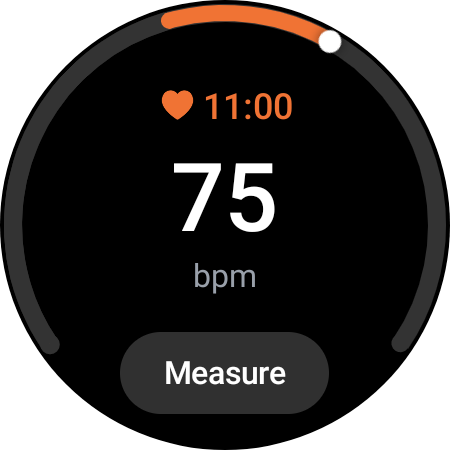Tap Measure to start heart rate reading
This screenshot has height=450, width=450.
point(225,373)
